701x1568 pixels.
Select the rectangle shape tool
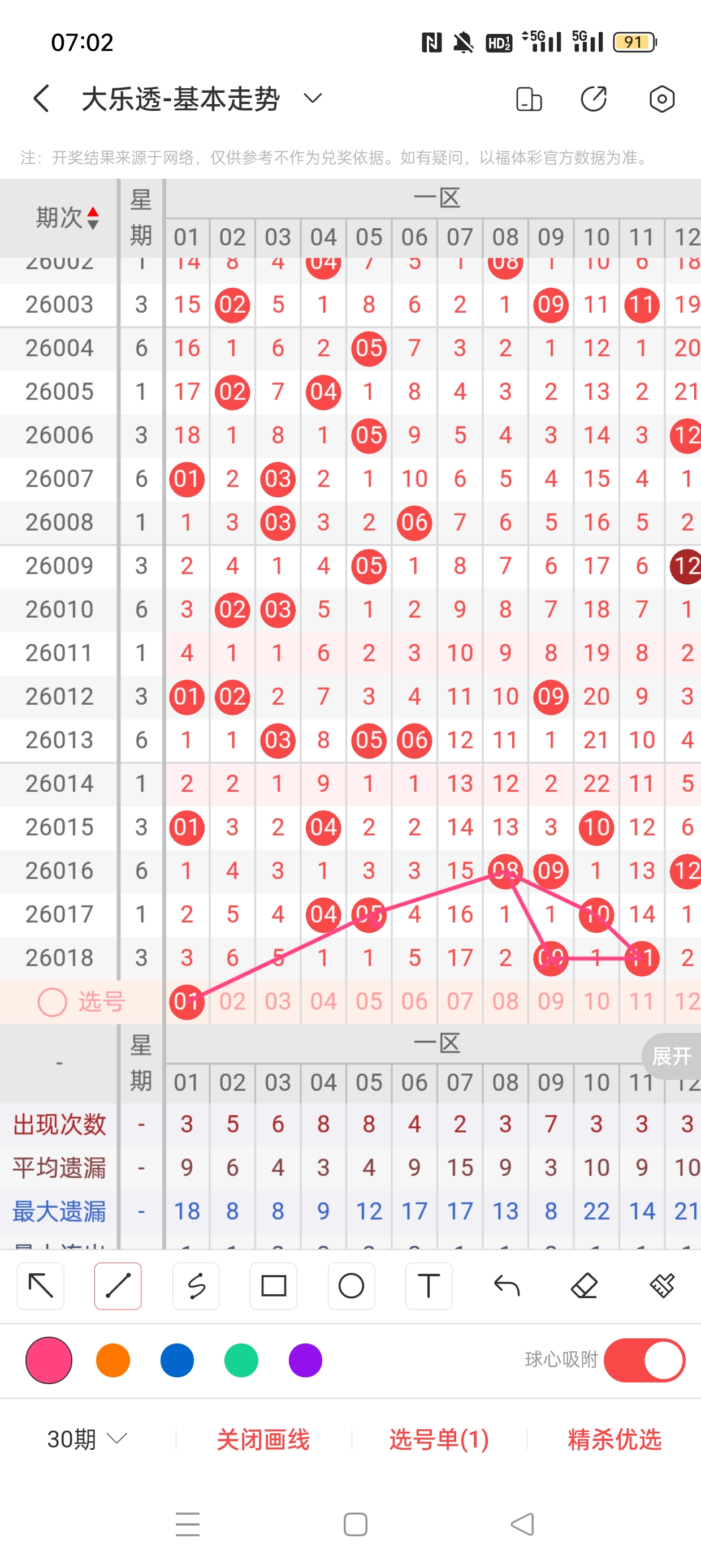[x=273, y=1286]
